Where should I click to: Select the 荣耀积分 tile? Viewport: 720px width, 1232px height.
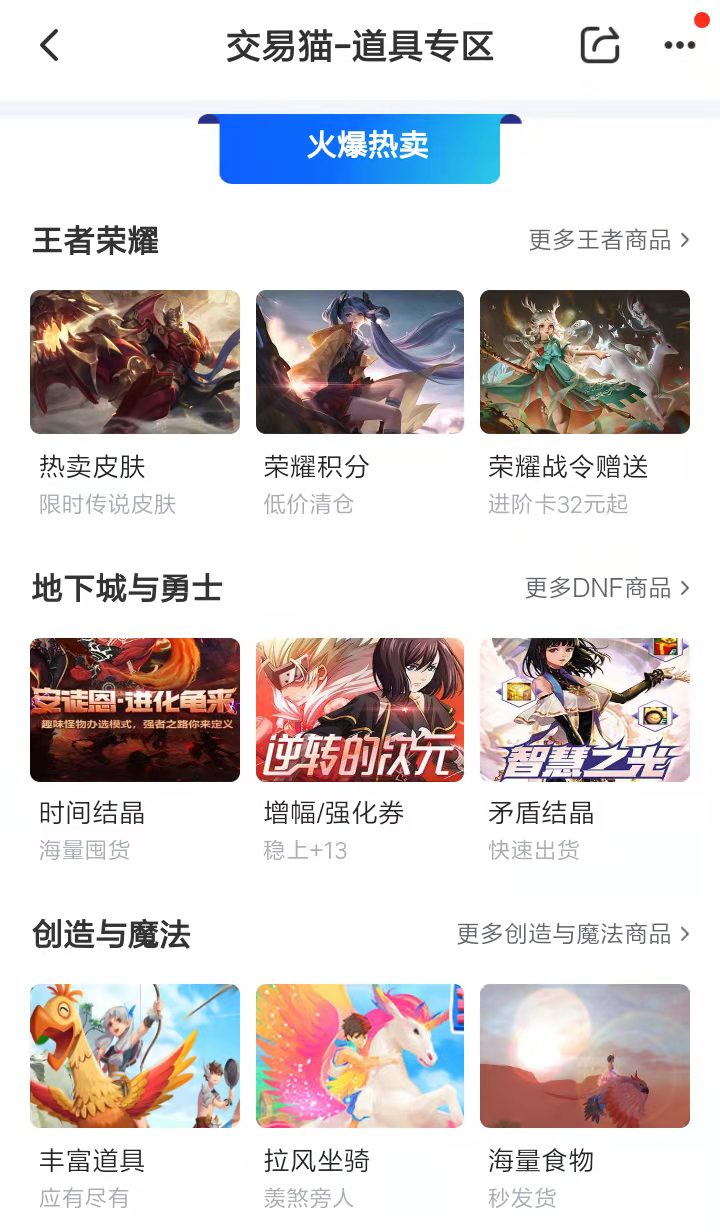click(x=360, y=362)
